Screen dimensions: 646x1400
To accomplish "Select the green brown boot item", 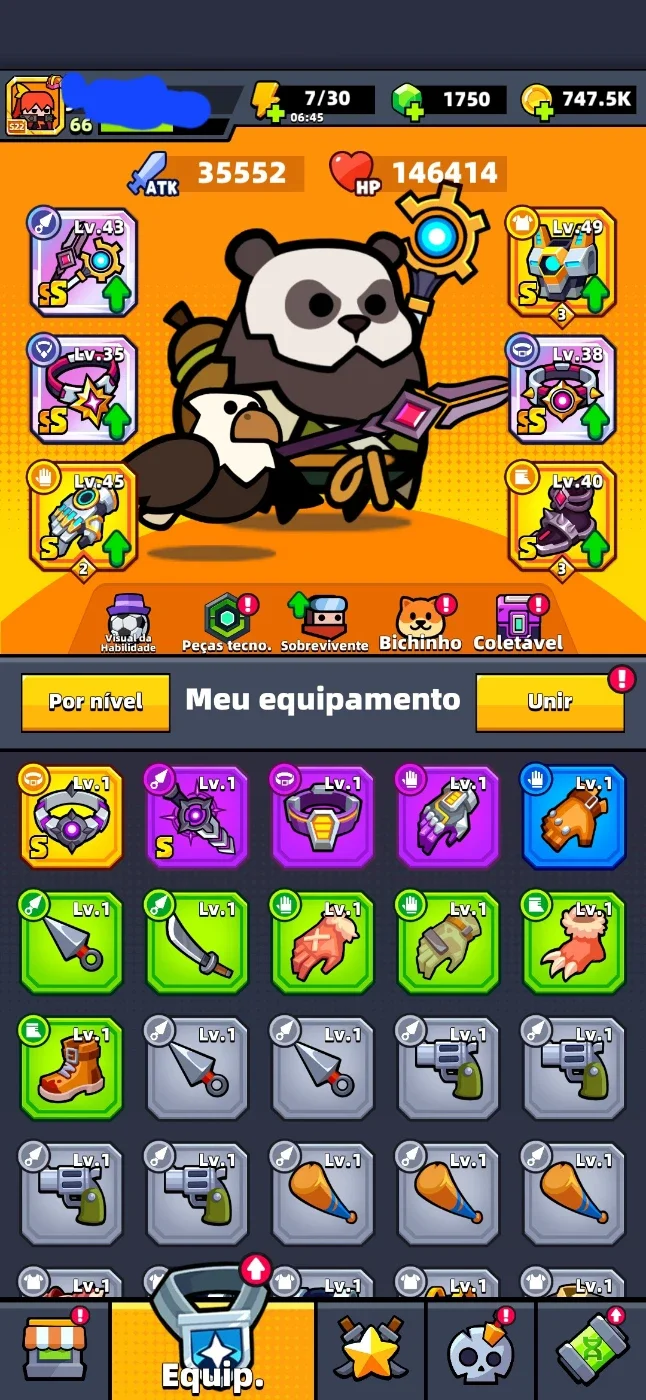I will click(x=71, y=1068).
